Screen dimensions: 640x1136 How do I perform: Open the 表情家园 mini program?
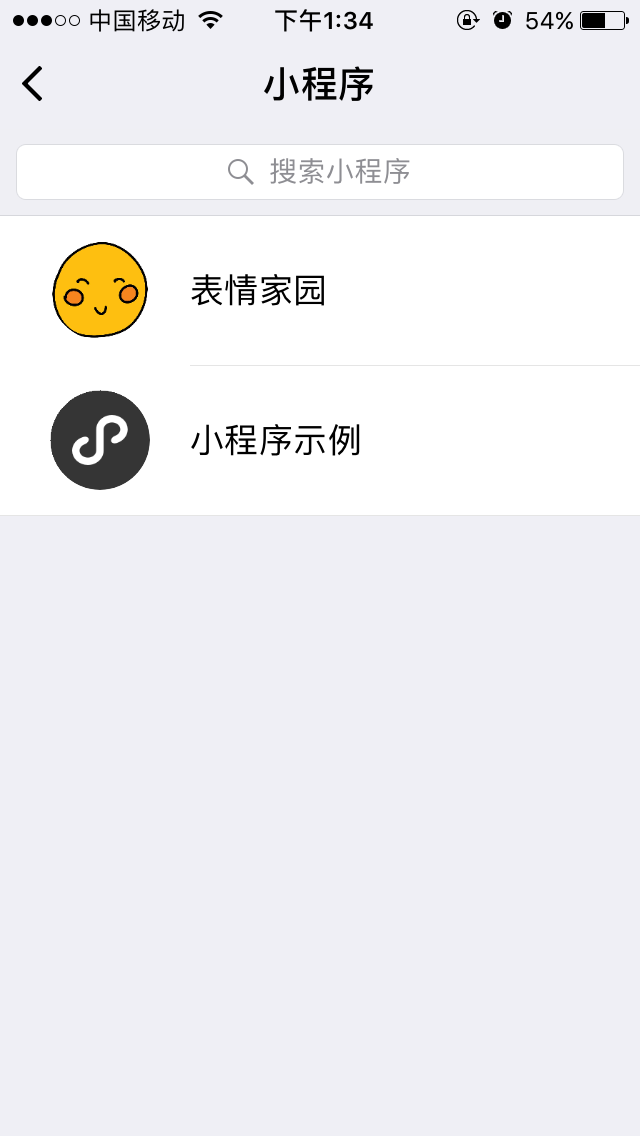coord(320,291)
